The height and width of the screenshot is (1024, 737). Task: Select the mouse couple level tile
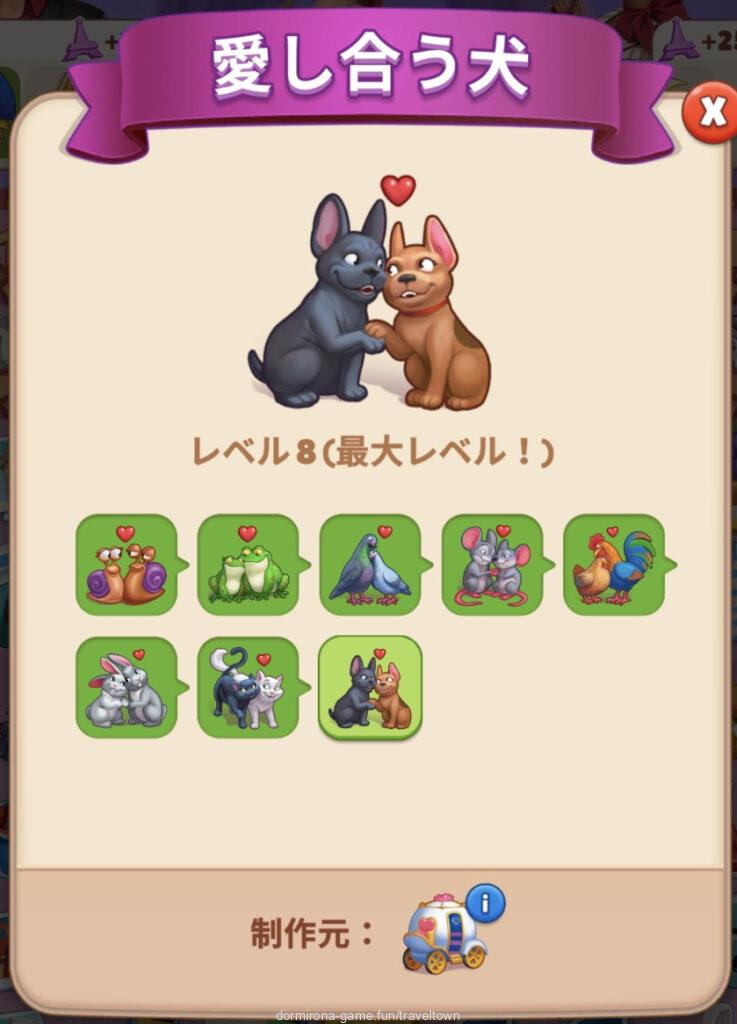pyautogui.click(x=493, y=565)
